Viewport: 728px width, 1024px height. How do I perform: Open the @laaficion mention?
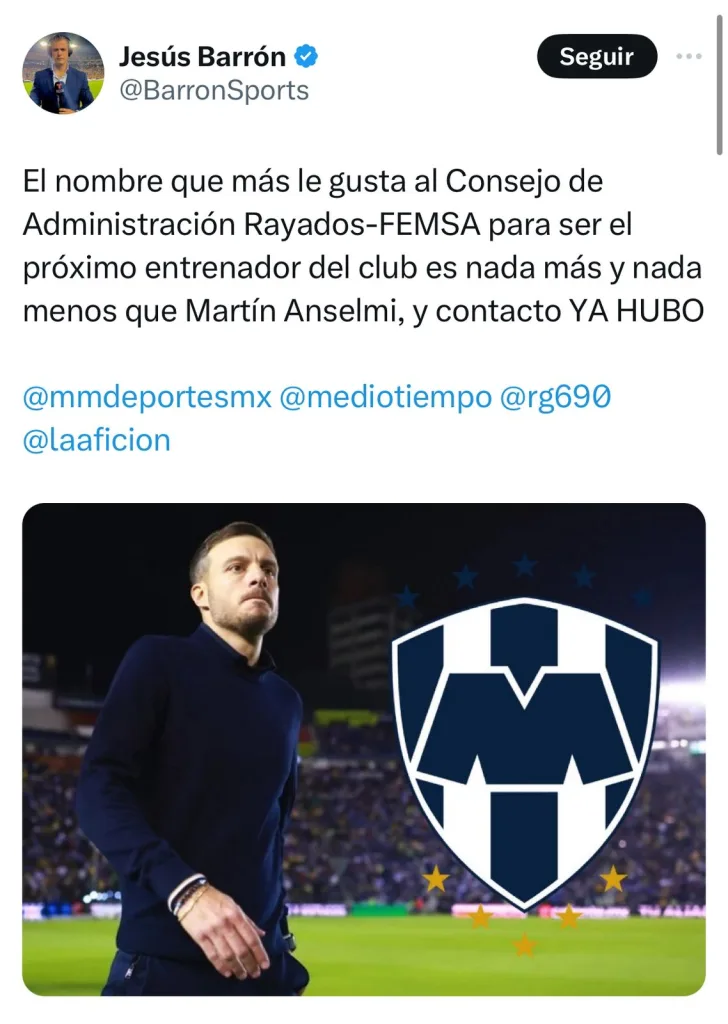click(96, 440)
